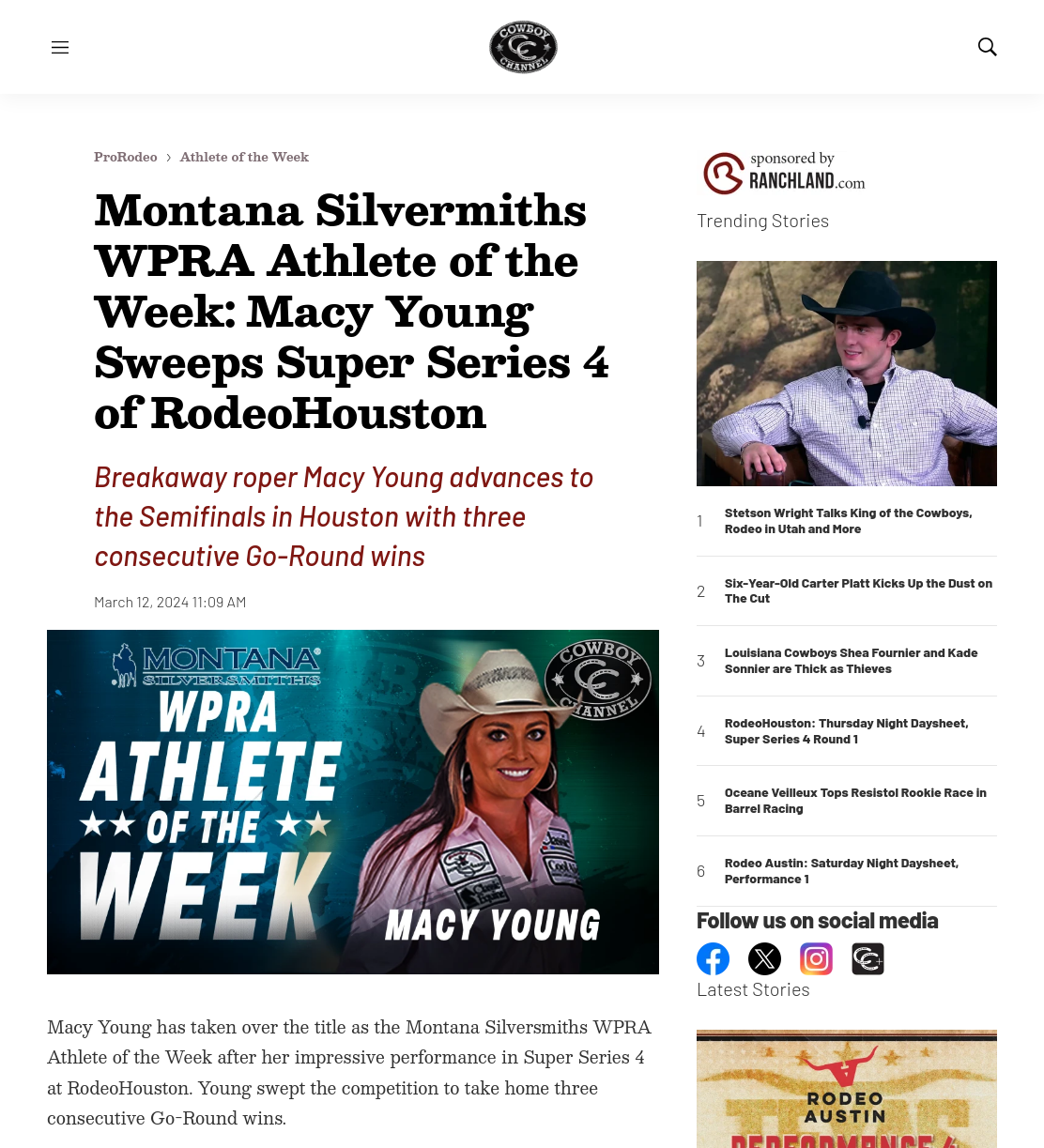The height and width of the screenshot is (1148, 1044).
Task: Visit the X profile
Action: point(764,959)
